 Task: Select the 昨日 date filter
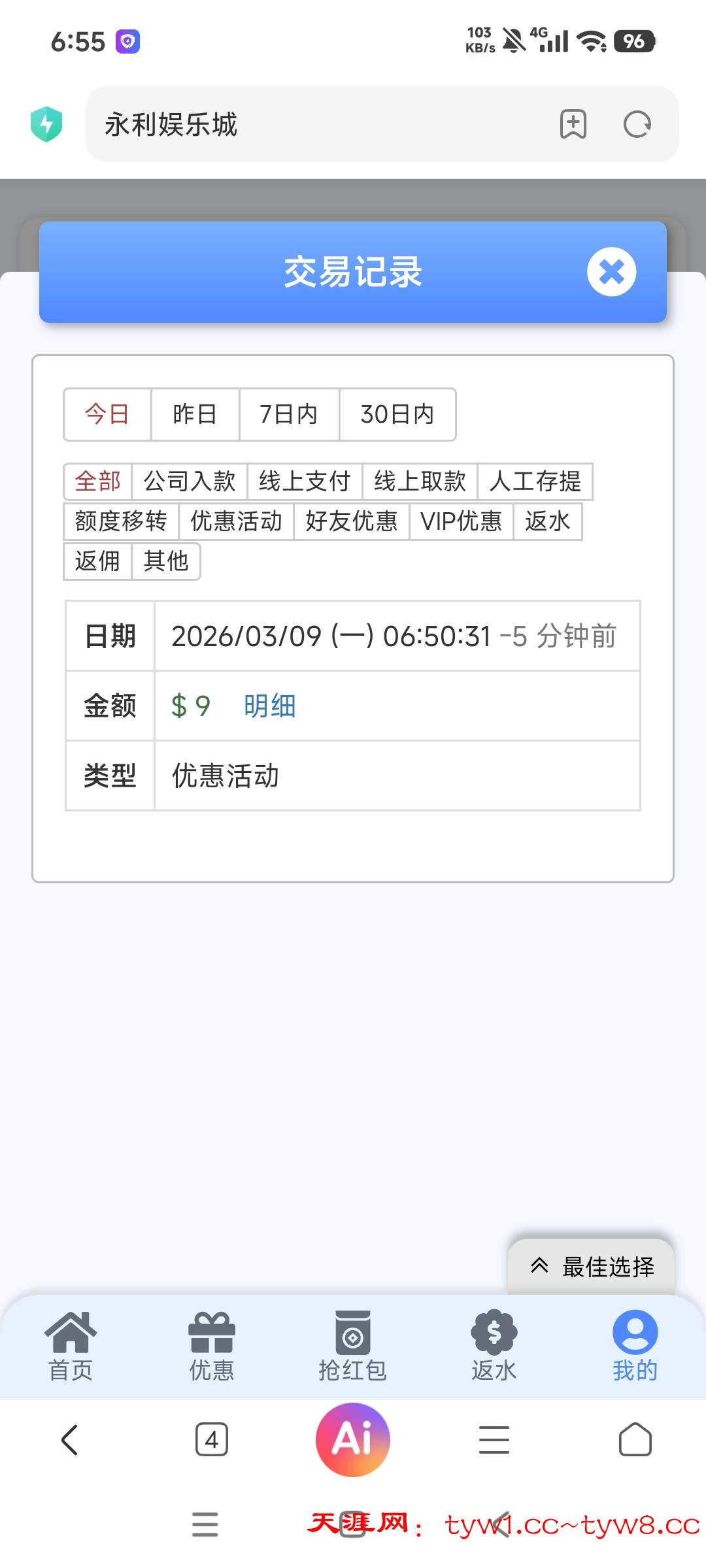(195, 414)
